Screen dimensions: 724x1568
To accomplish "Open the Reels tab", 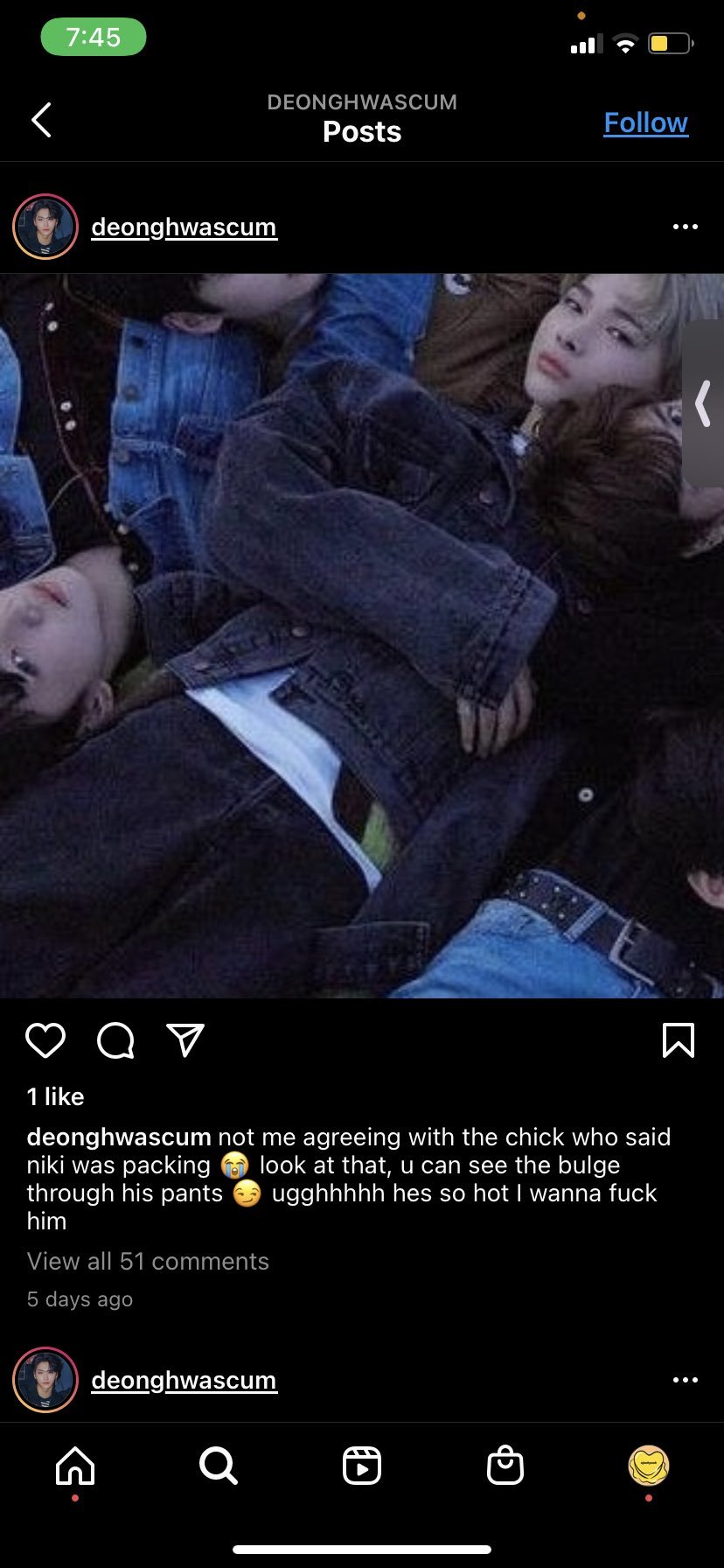I will [x=362, y=1466].
